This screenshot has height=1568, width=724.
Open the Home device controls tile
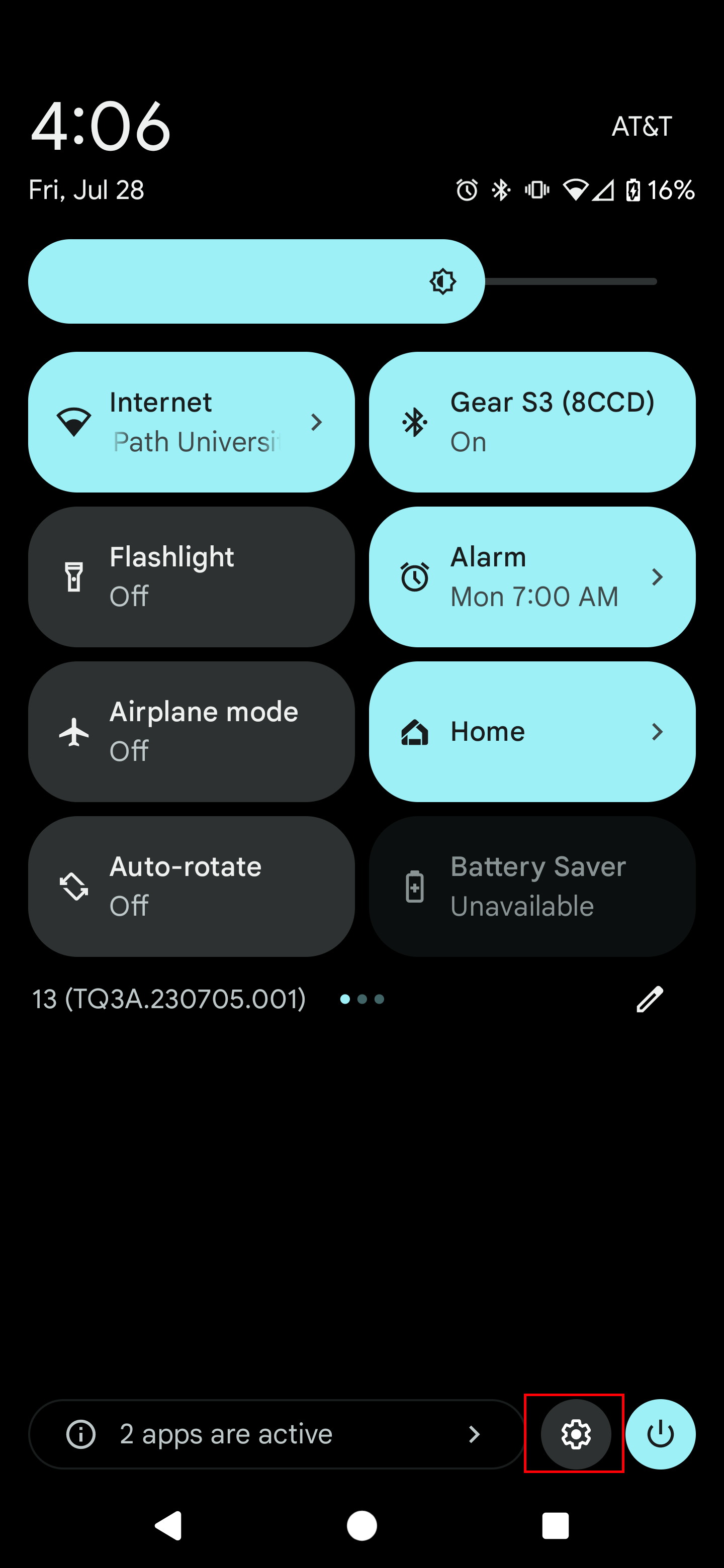coord(531,731)
